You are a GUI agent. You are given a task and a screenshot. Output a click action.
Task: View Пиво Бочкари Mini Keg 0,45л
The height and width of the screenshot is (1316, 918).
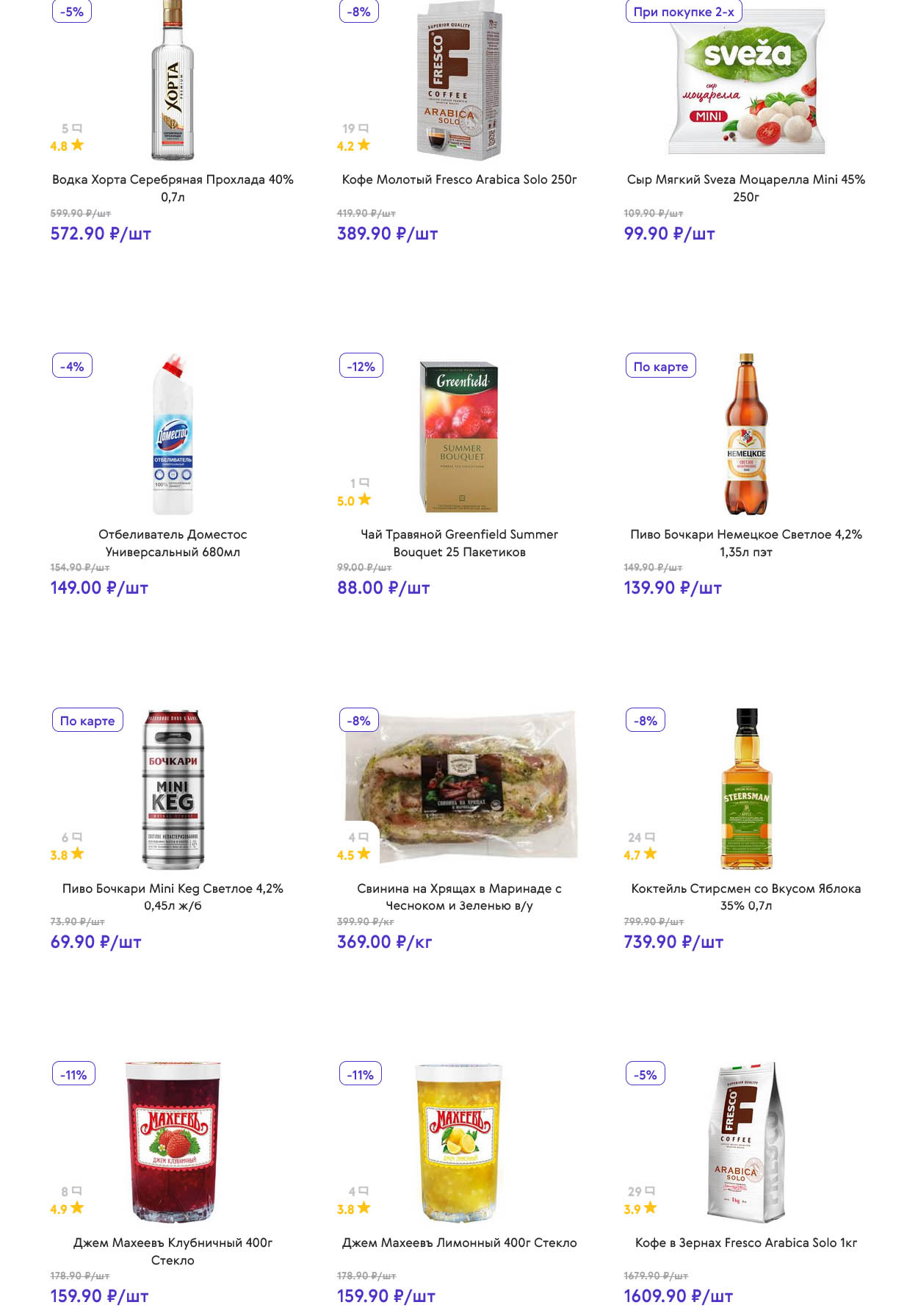[x=173, y=897]
